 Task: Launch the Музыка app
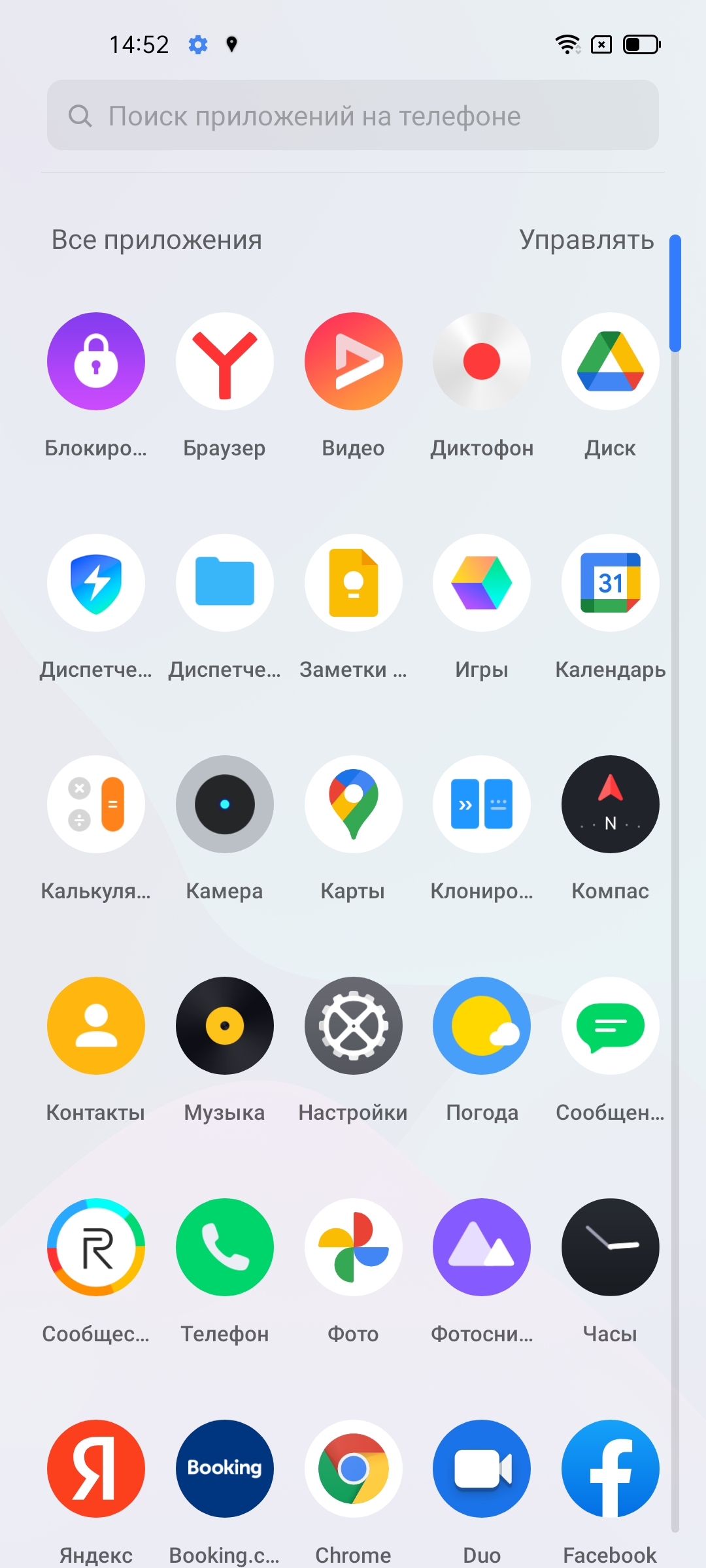point(224,1026)
